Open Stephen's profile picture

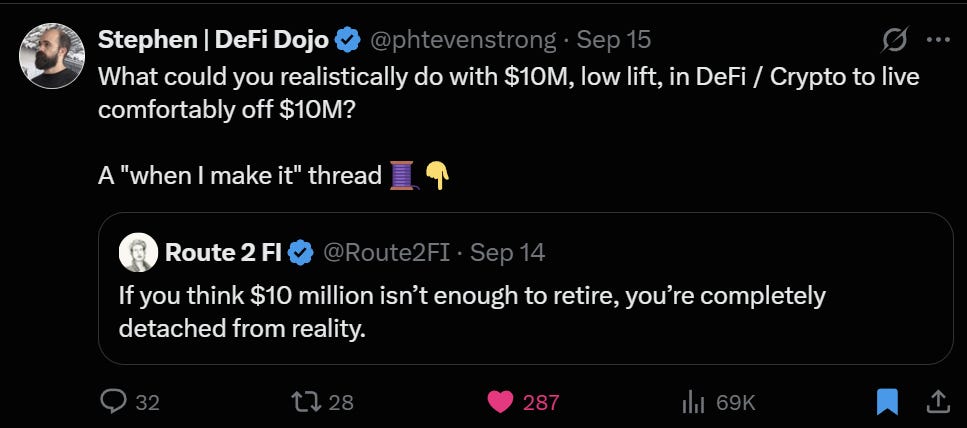(x=52, y=56)
